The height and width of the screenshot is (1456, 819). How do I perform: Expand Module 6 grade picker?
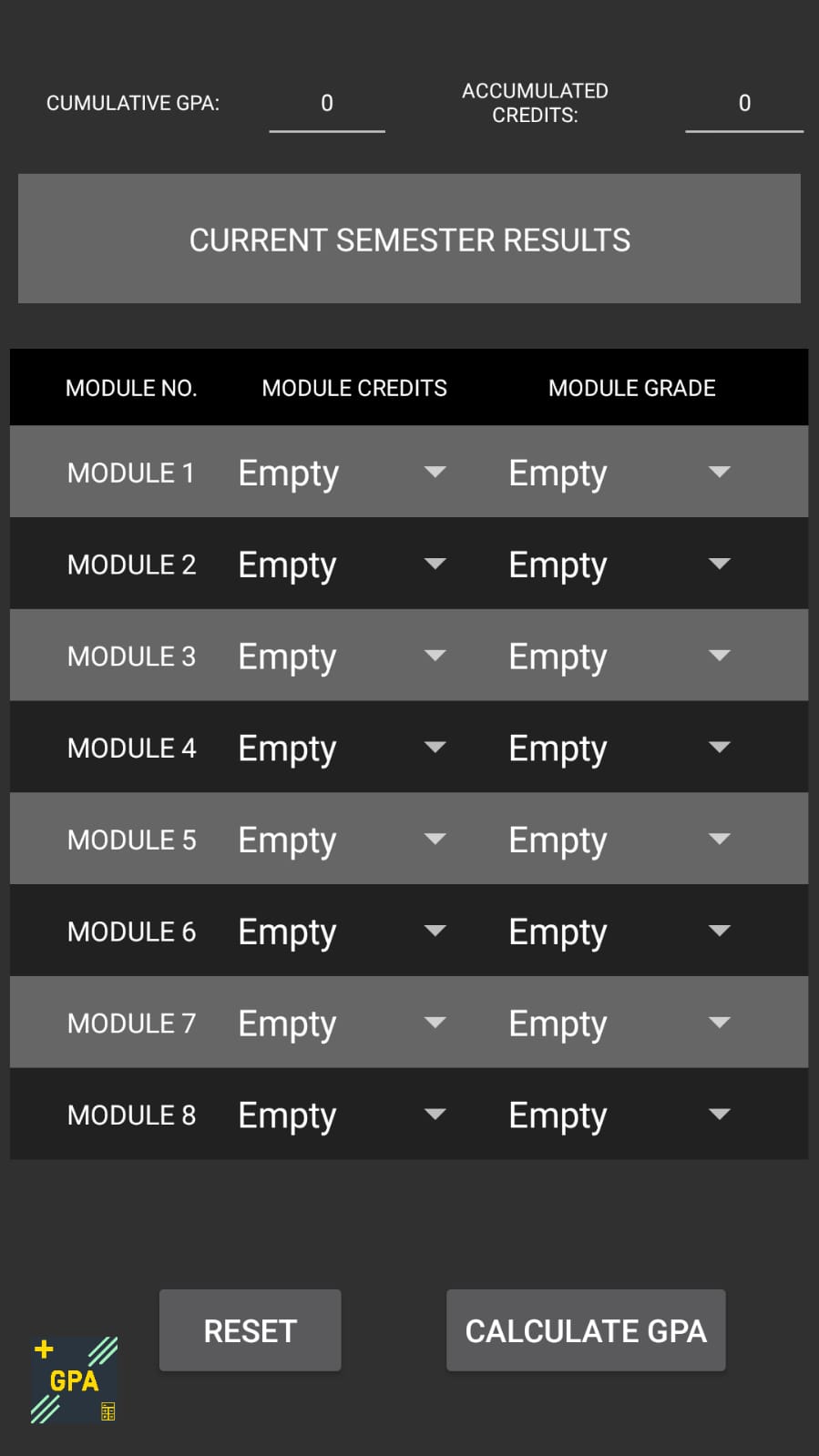coord(619,932)
